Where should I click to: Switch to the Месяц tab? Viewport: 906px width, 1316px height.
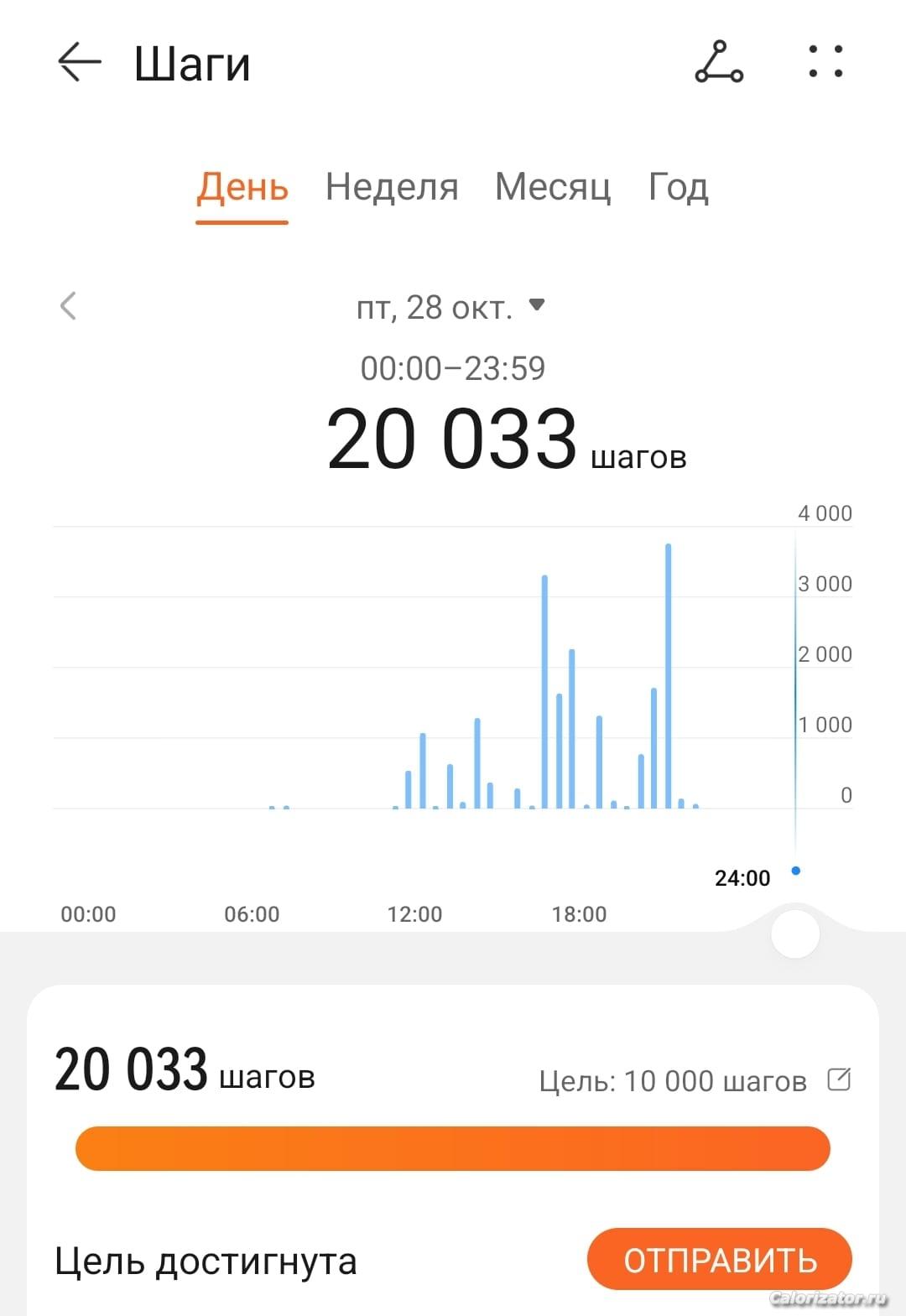tap(553, 187)
